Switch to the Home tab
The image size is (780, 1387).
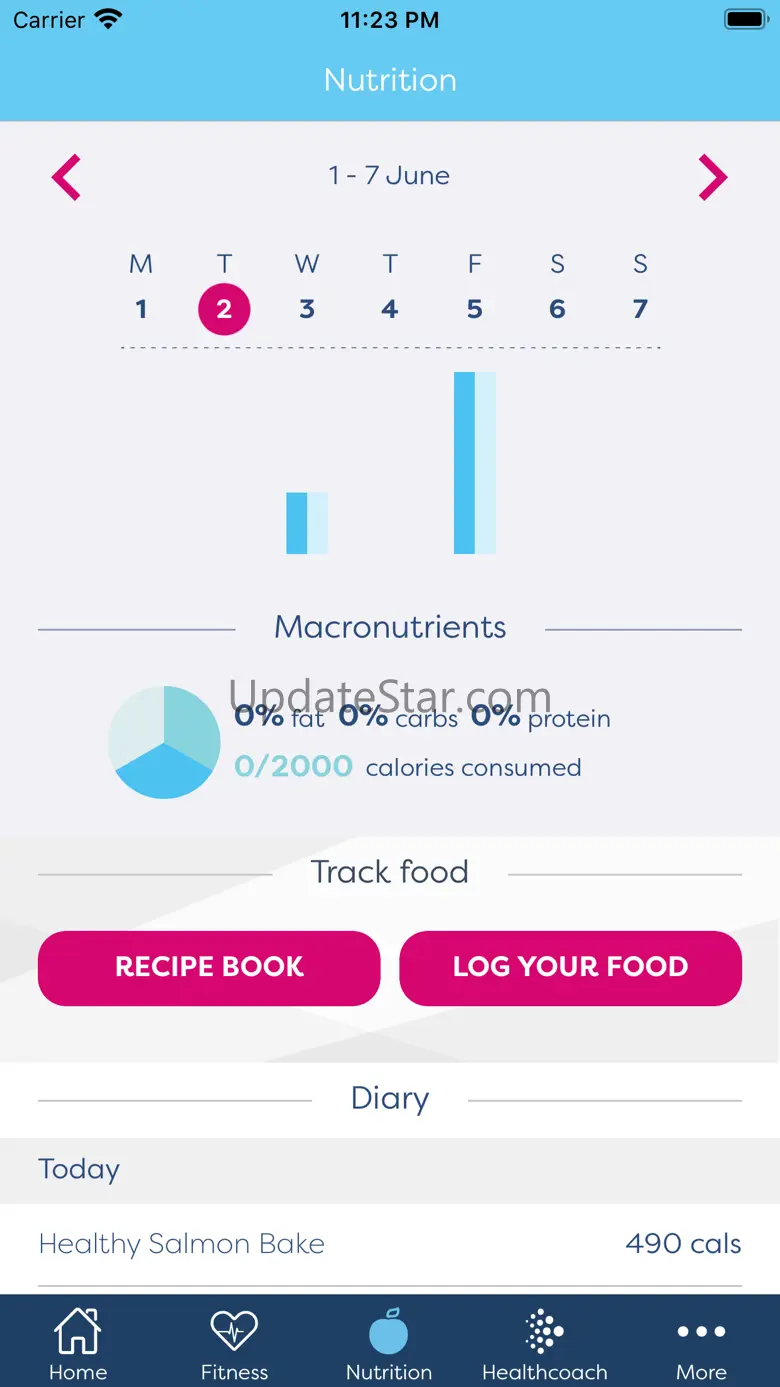tap(78, 1342)
